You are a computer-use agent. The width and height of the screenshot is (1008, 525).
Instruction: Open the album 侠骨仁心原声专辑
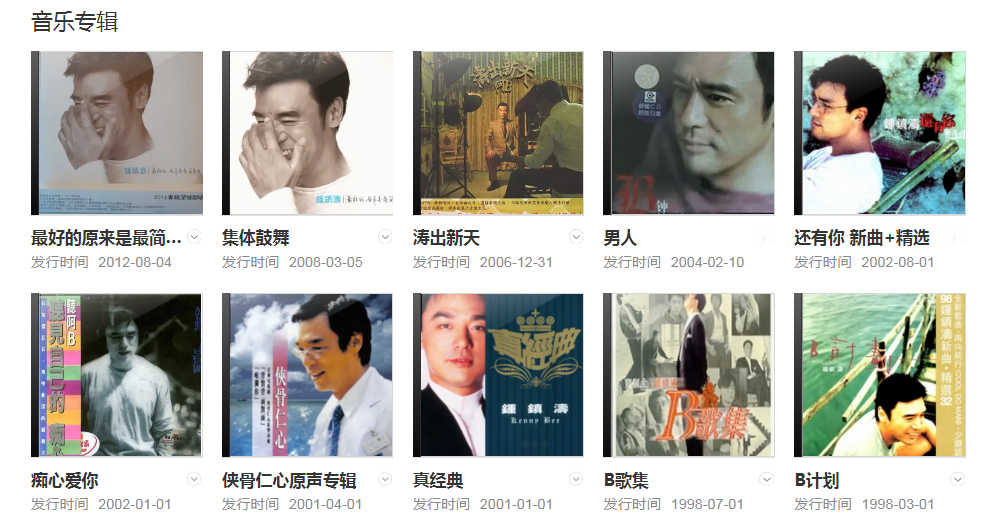[307, 375]
